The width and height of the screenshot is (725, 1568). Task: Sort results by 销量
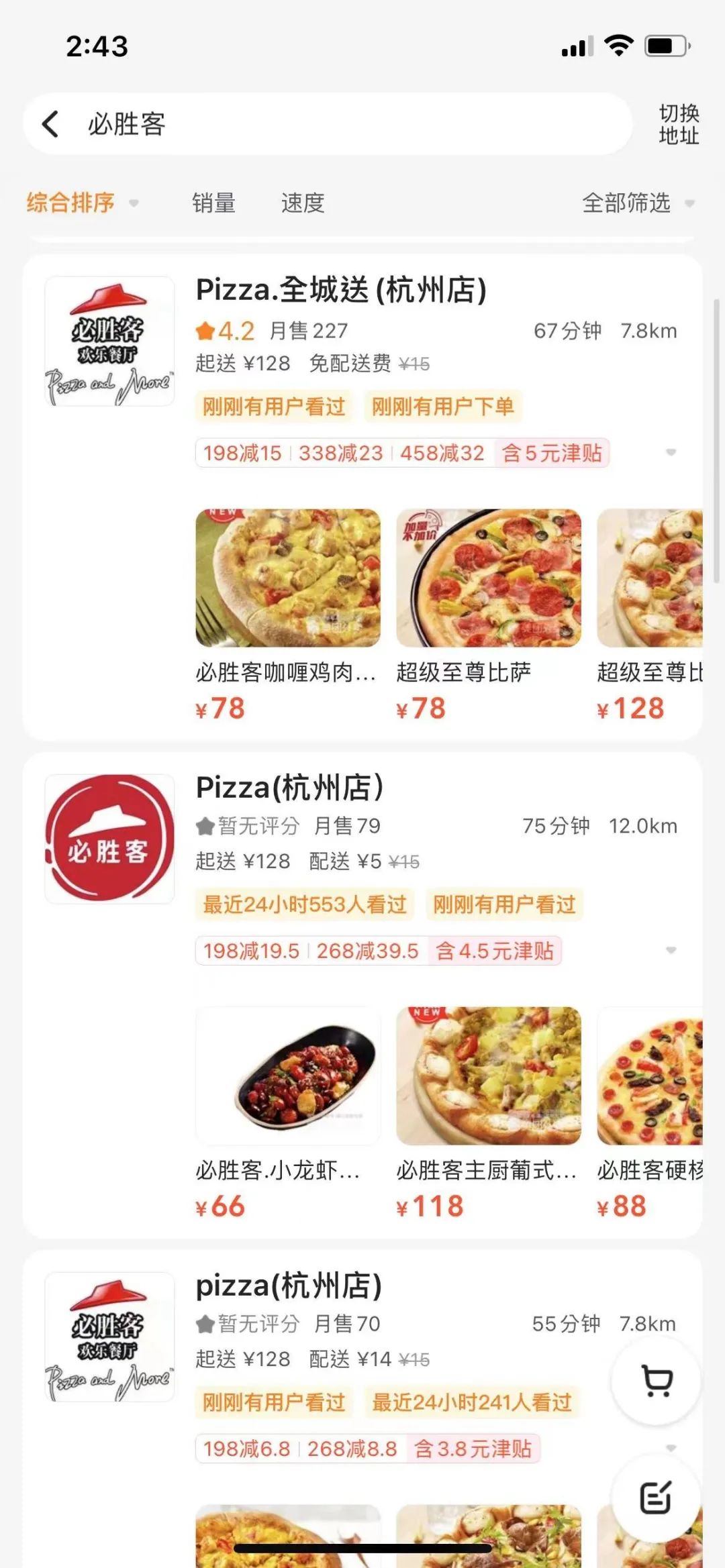tap(213, 203)
